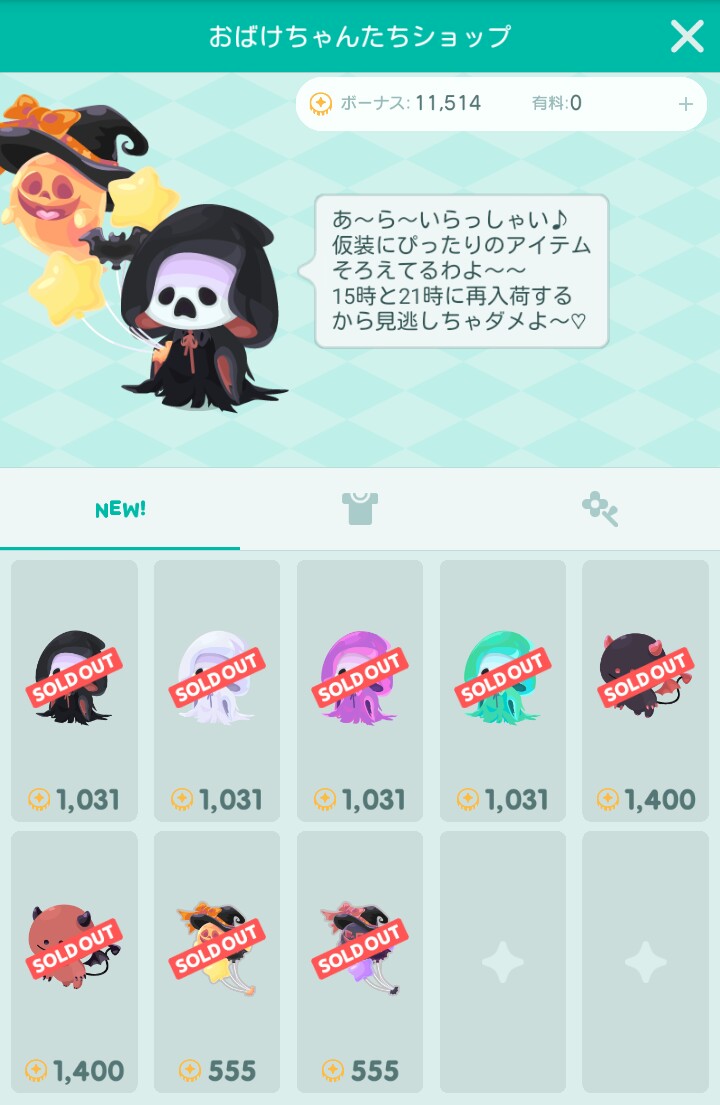The image size is (720, 1105).
Task: Open the clothing shirt tab
Action: pos(360,509)
